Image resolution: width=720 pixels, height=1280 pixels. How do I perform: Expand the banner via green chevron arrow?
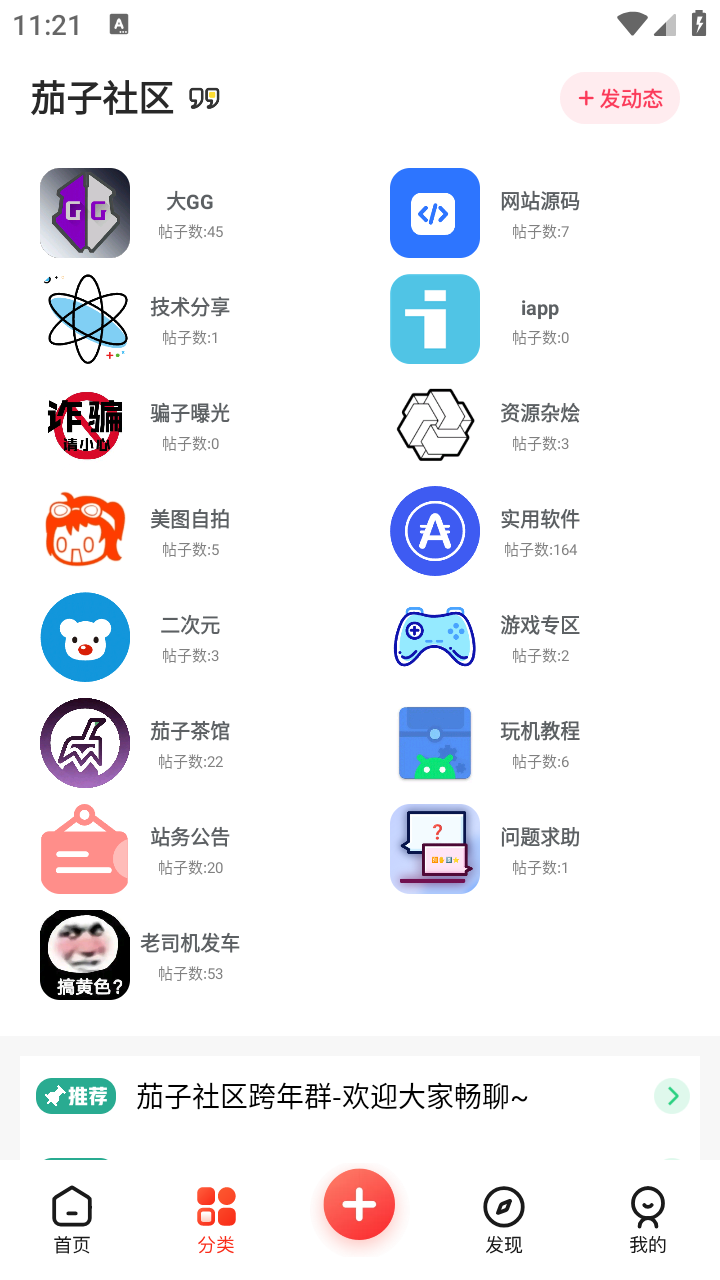click(x=671, y=1096)
